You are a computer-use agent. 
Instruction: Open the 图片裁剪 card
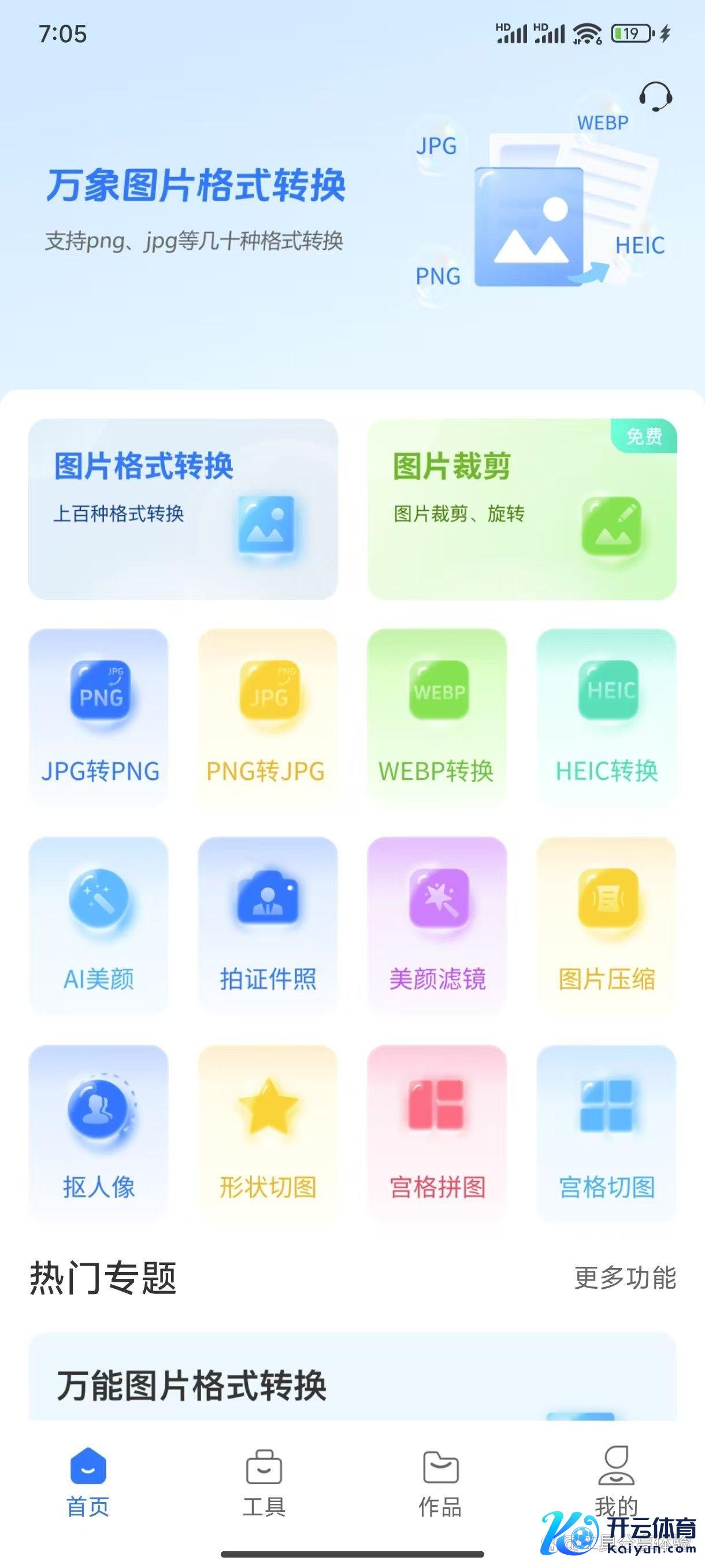point(522,509)
